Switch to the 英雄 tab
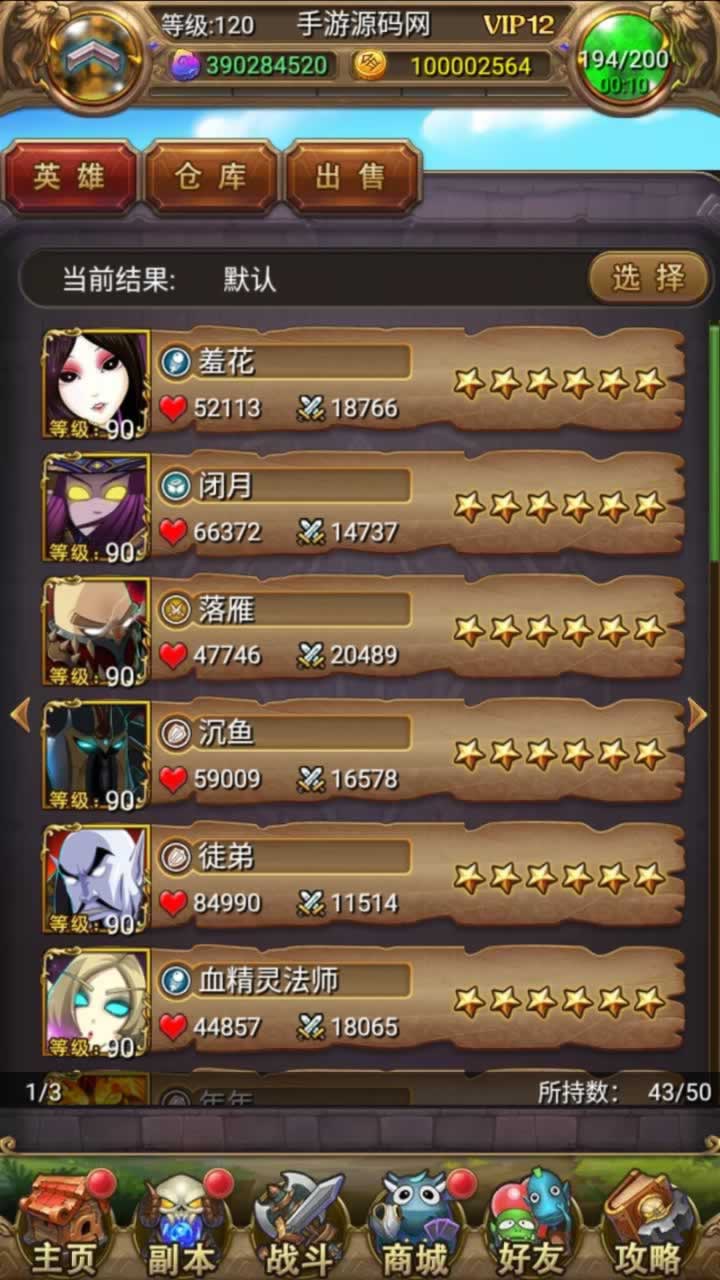Viewport: 720px width, 1280px height. 69,177
